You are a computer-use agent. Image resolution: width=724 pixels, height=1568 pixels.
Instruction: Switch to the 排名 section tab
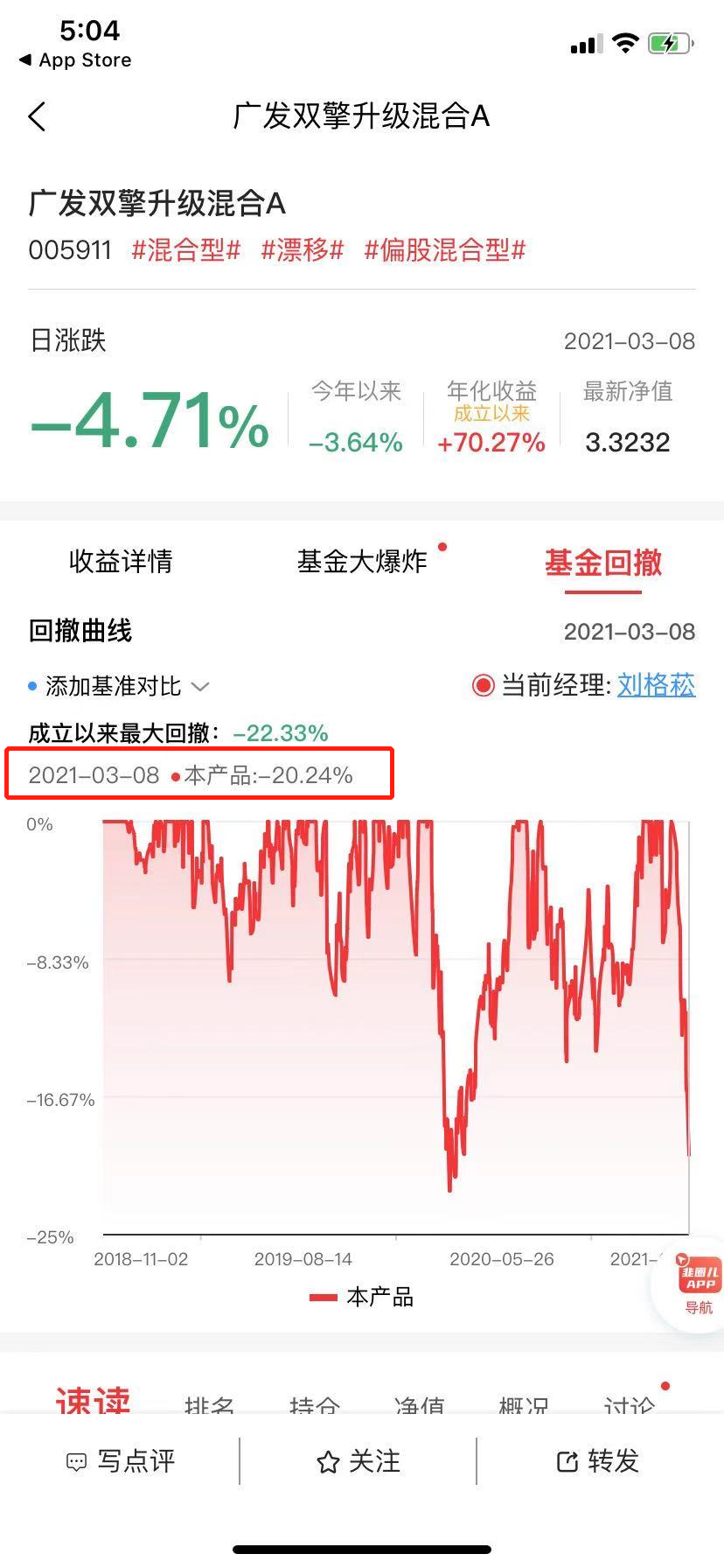tap(210, 1403)
